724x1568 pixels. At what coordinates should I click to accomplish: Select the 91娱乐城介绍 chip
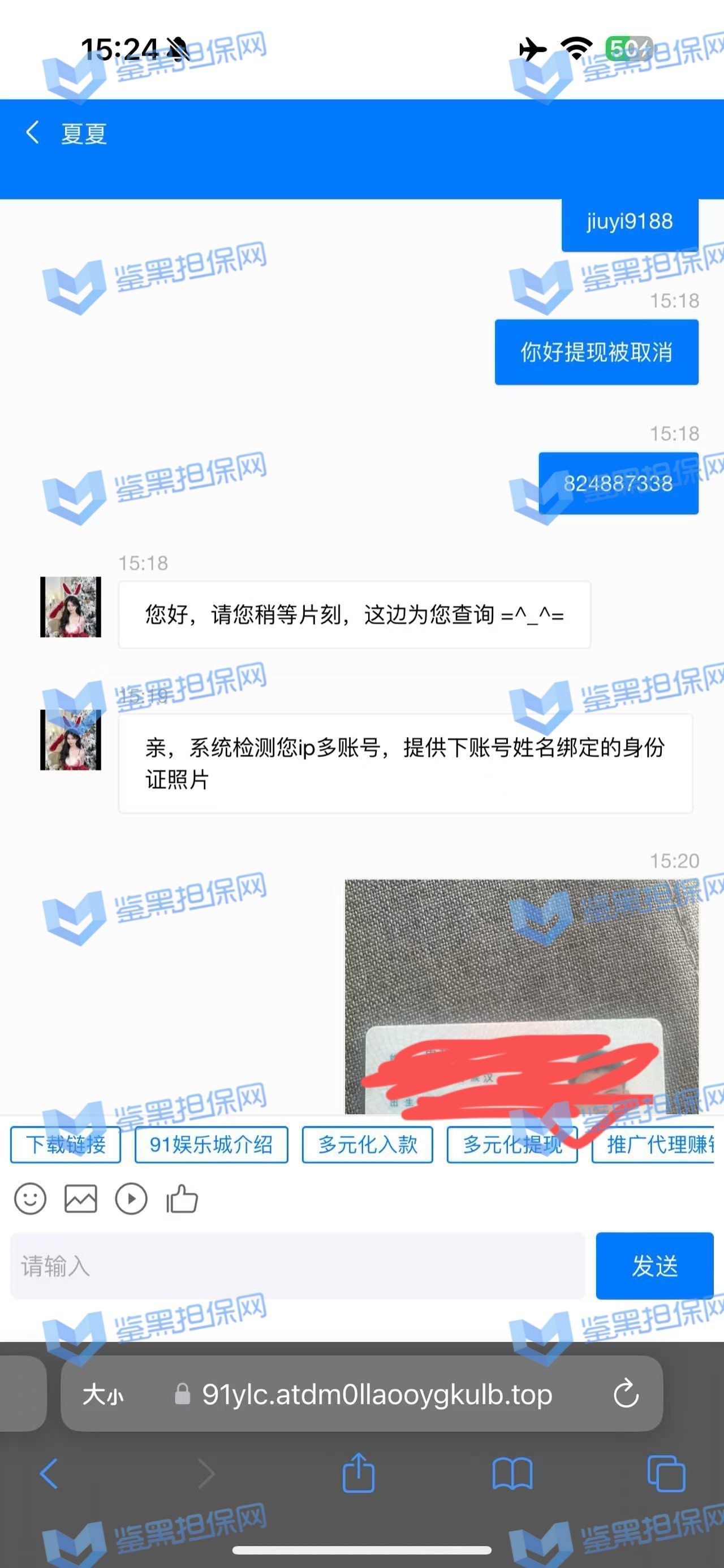(x=212, y=1145)
